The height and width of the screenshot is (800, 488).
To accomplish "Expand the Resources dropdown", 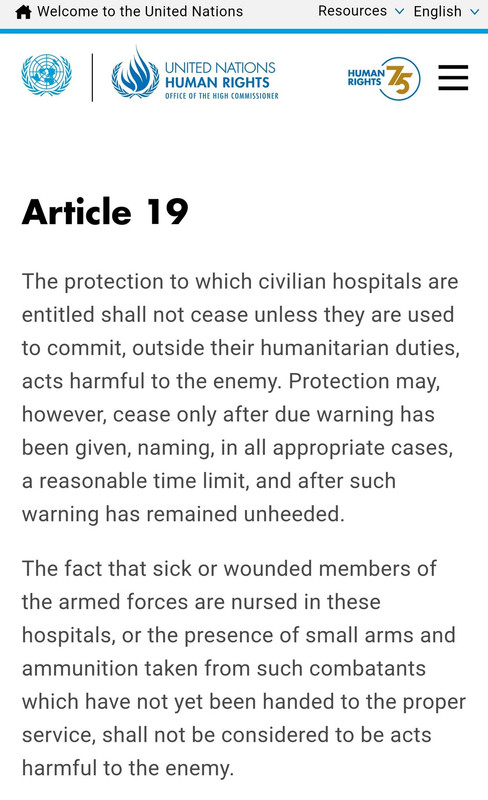I will pyautogui.click(x=361, y=11).
